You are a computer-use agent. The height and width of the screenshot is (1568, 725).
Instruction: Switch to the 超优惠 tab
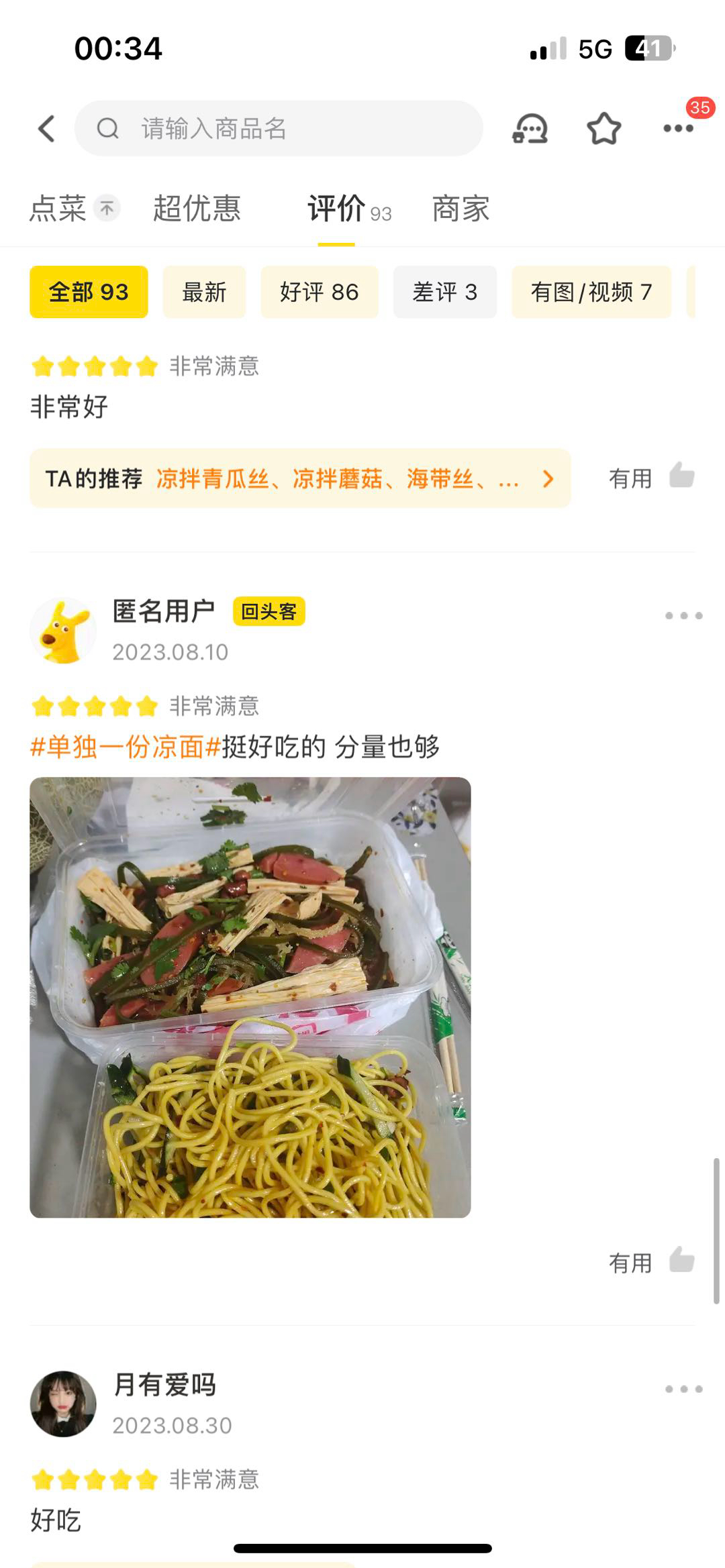(197, 209)
